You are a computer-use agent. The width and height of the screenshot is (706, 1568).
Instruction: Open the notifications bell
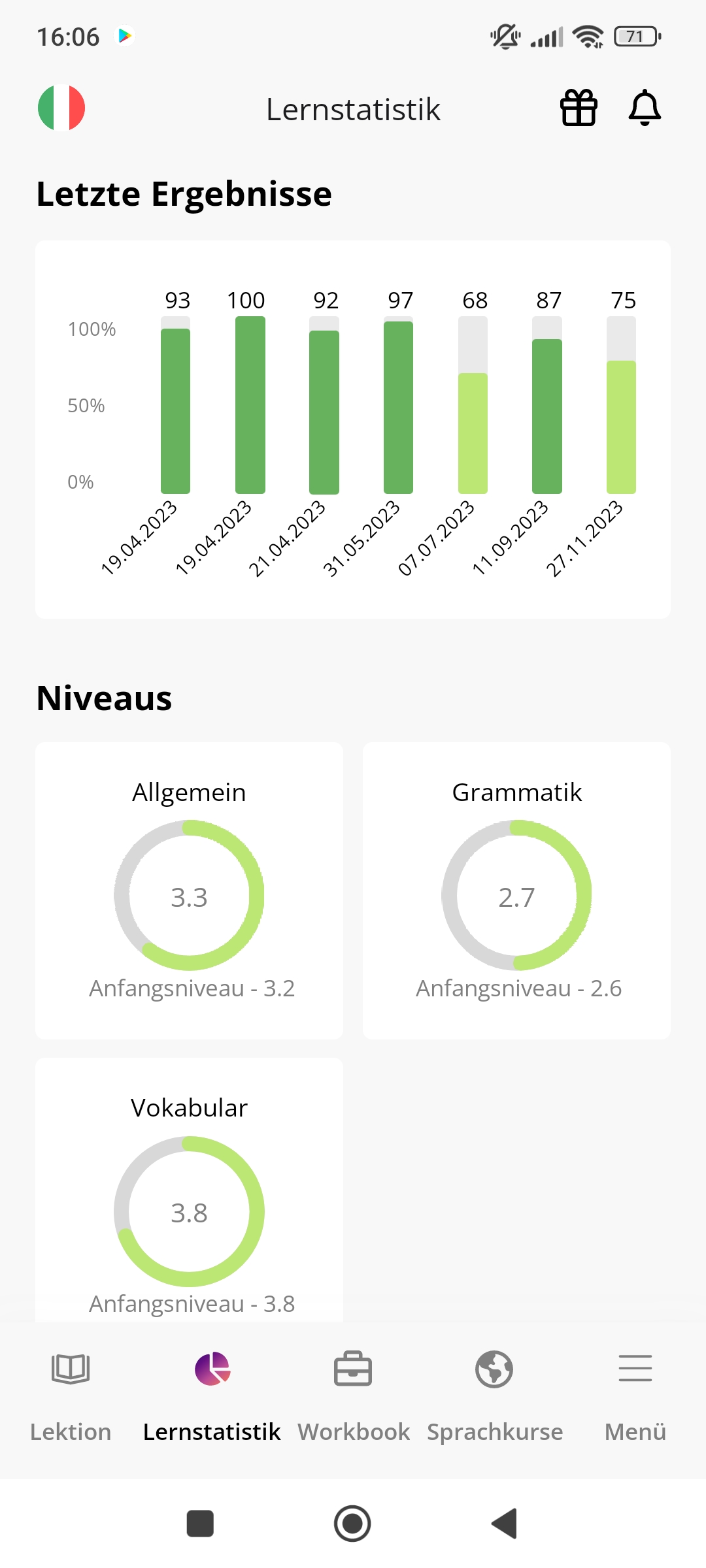645,108
